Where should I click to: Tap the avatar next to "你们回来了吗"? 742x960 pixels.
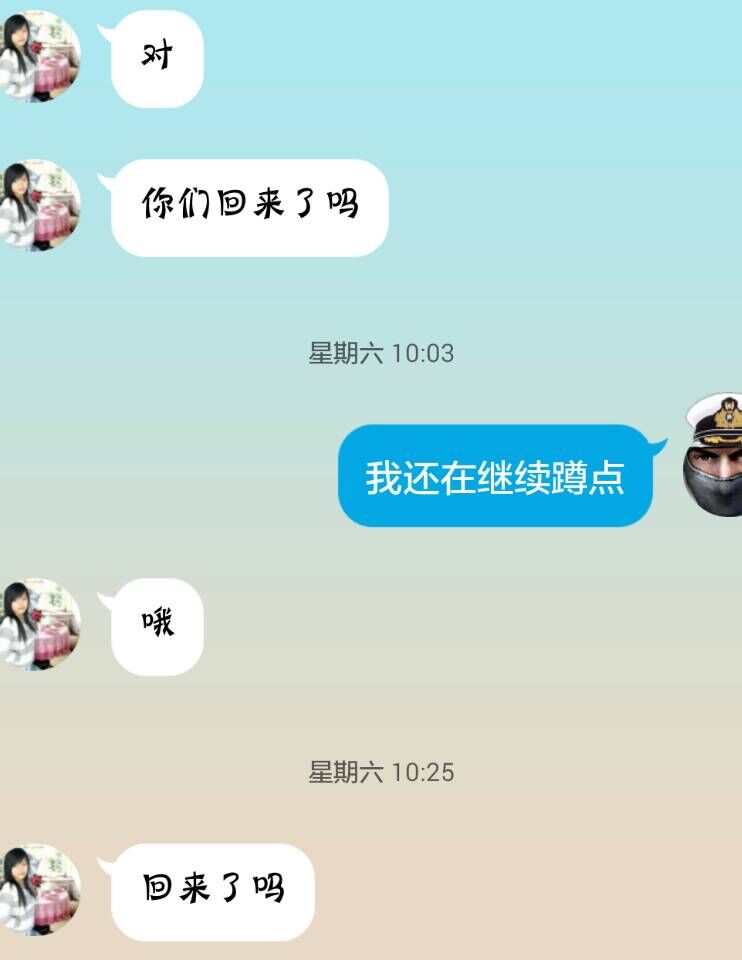38,205
